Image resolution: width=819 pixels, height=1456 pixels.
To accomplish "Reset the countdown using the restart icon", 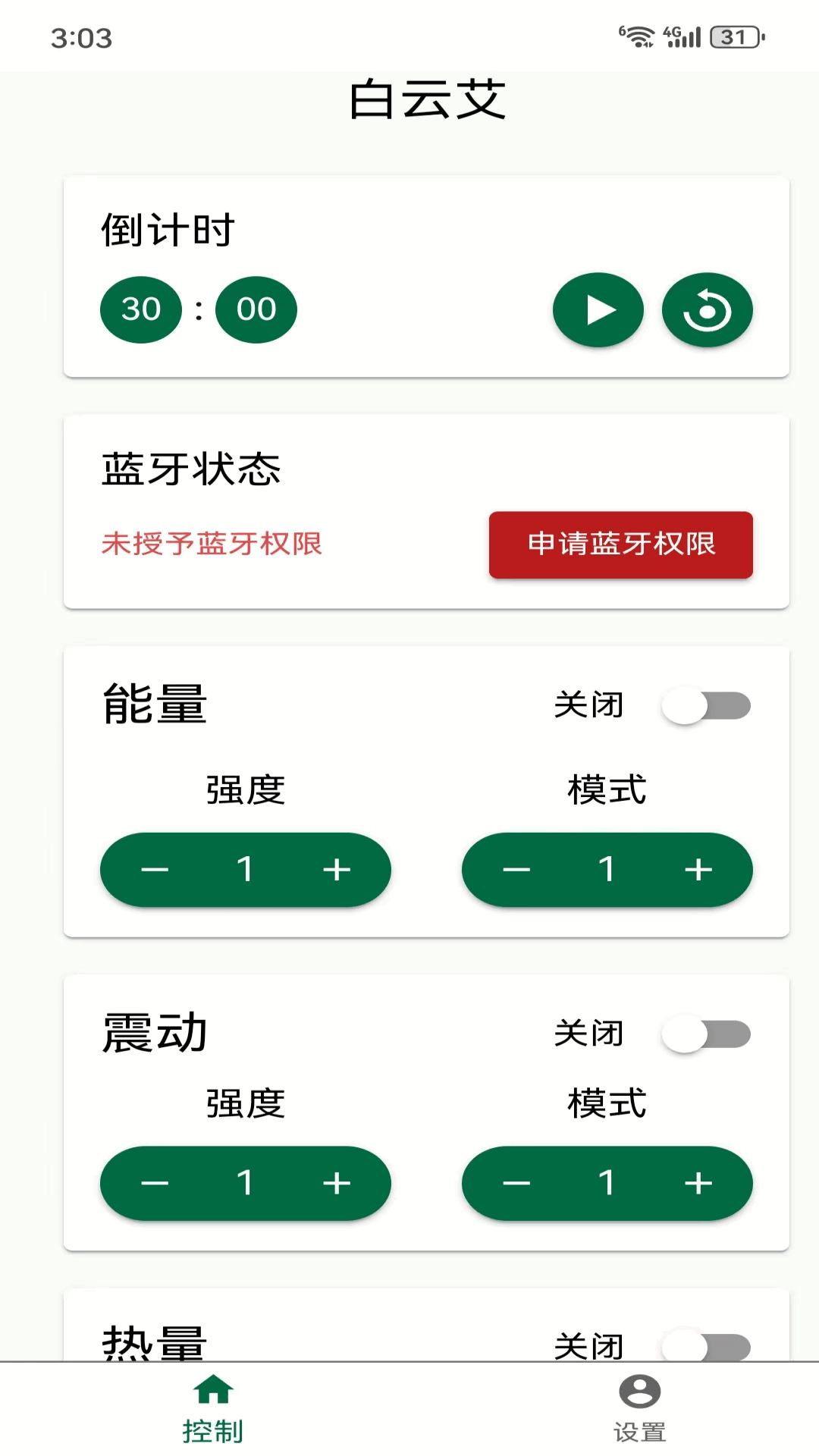I will [707, 309].
